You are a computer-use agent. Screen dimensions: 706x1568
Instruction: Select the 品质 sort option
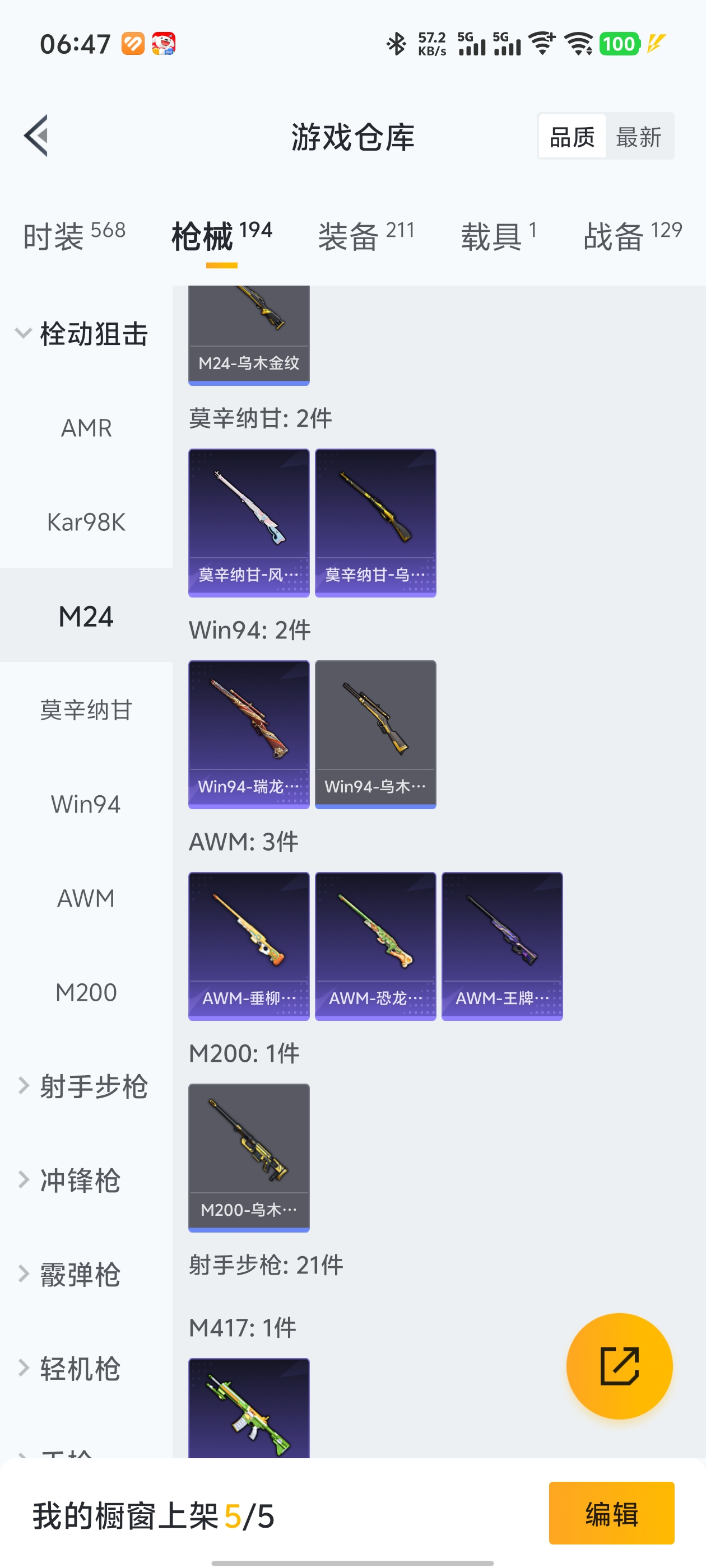[x=572, y=136]
